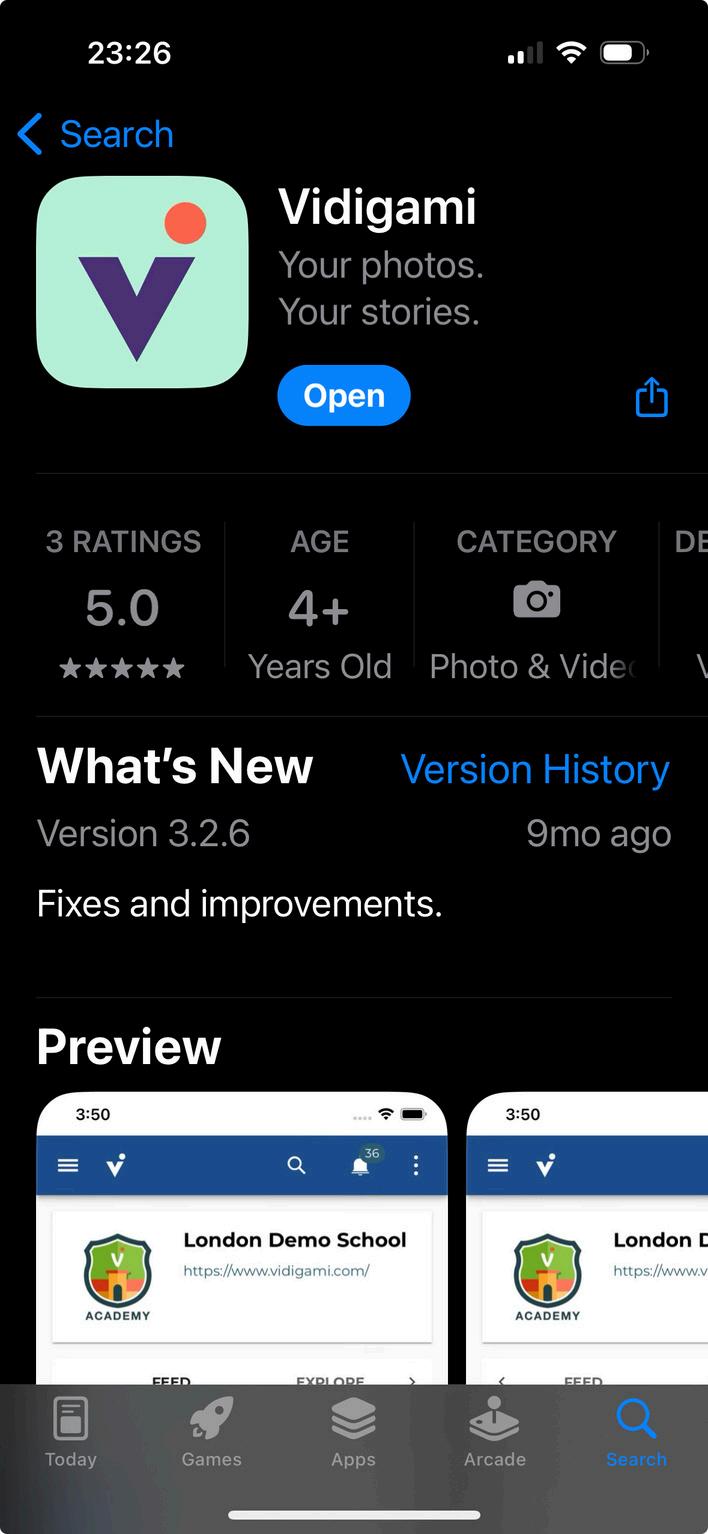Switch to the Arcade tab

coord(494,1432)
